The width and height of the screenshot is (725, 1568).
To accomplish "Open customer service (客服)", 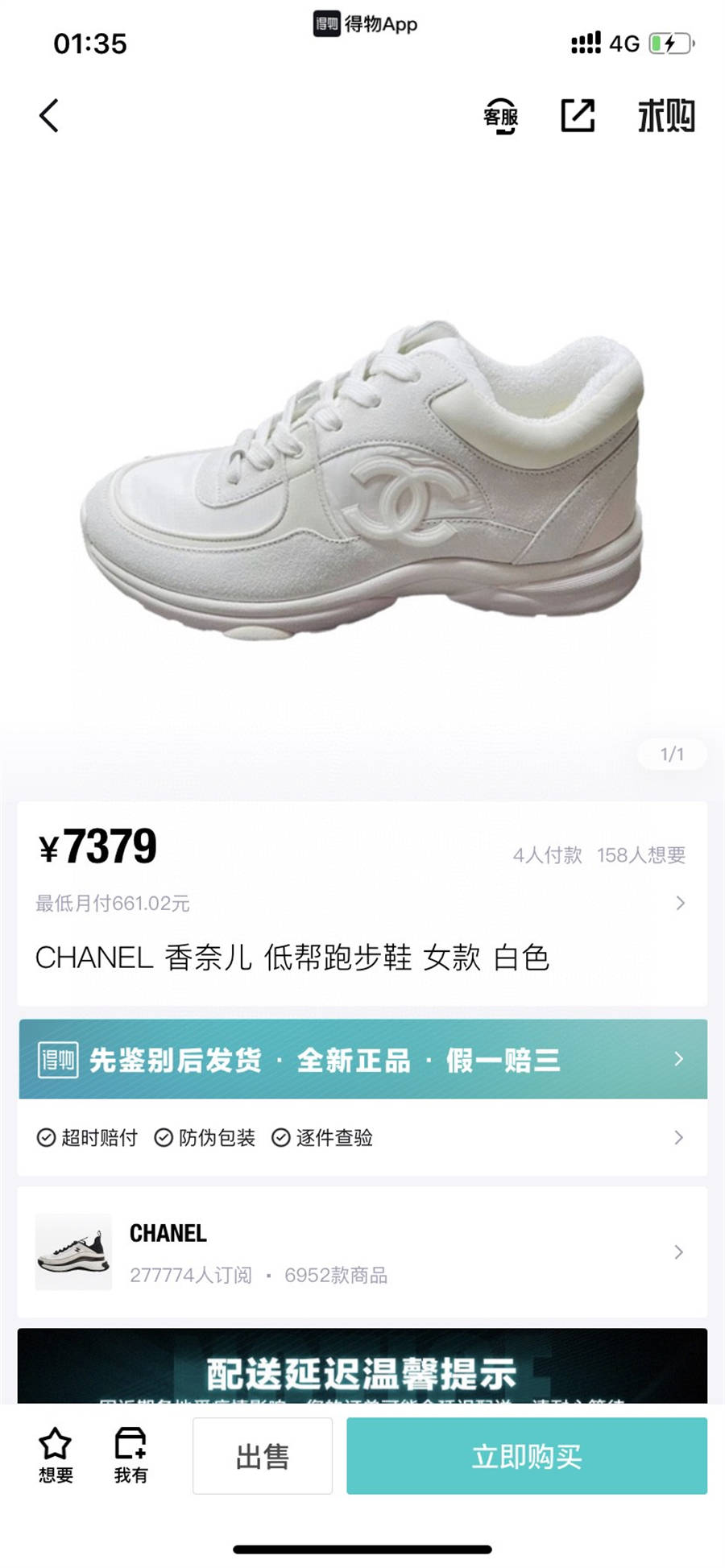I will point(500,117).
